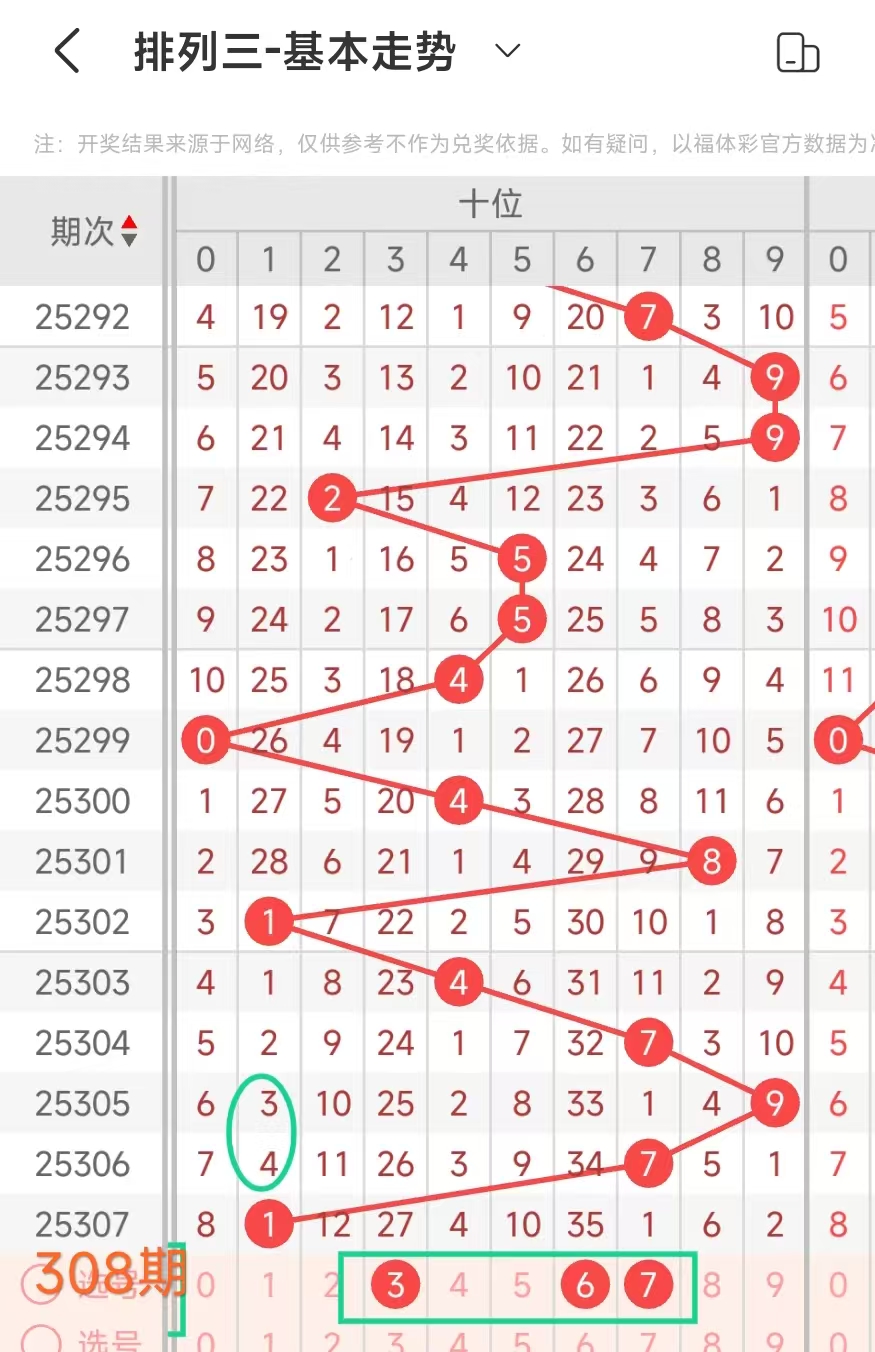This screenshot has width=875, height=1352.
Task: Pick number 4 in the first 十位 pick row
Action: 459,1285
